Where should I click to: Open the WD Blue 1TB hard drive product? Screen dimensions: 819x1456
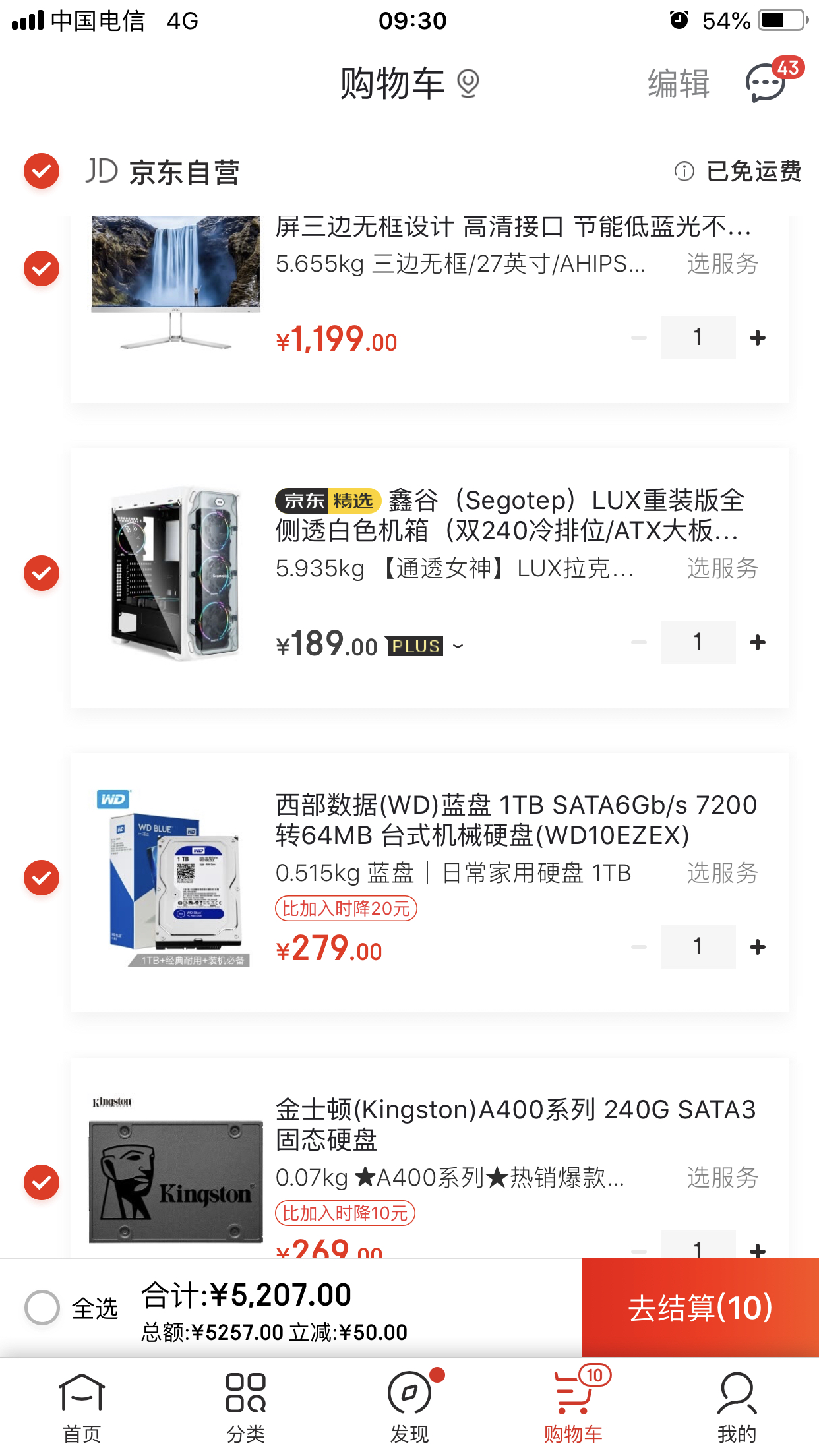click(x=516, y=820)
